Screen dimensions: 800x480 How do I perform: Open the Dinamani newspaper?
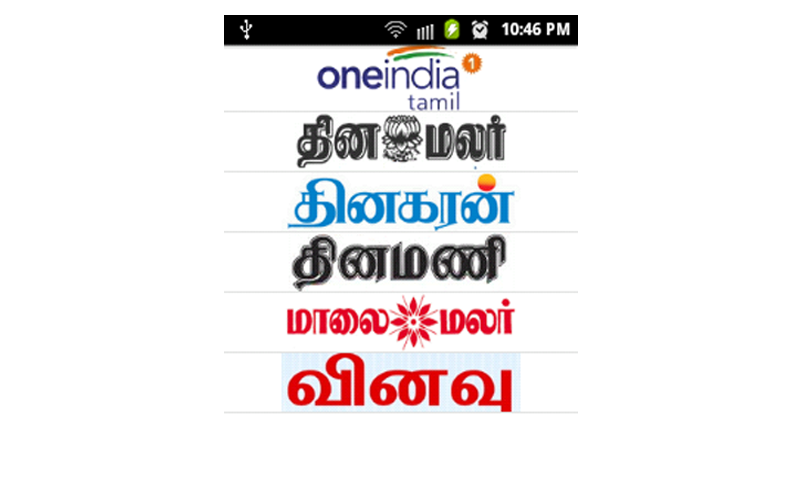(400, 262)
